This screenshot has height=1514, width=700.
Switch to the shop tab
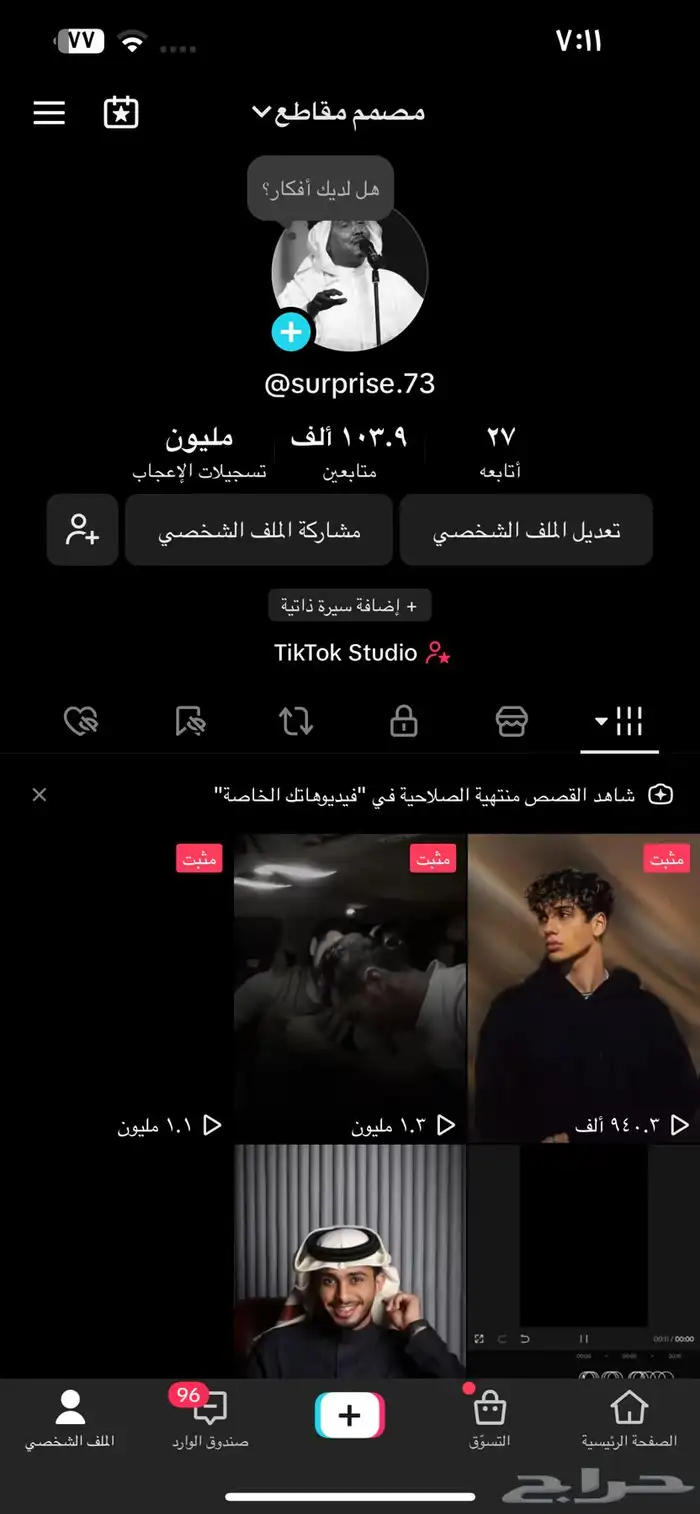[x=511, y=720]
